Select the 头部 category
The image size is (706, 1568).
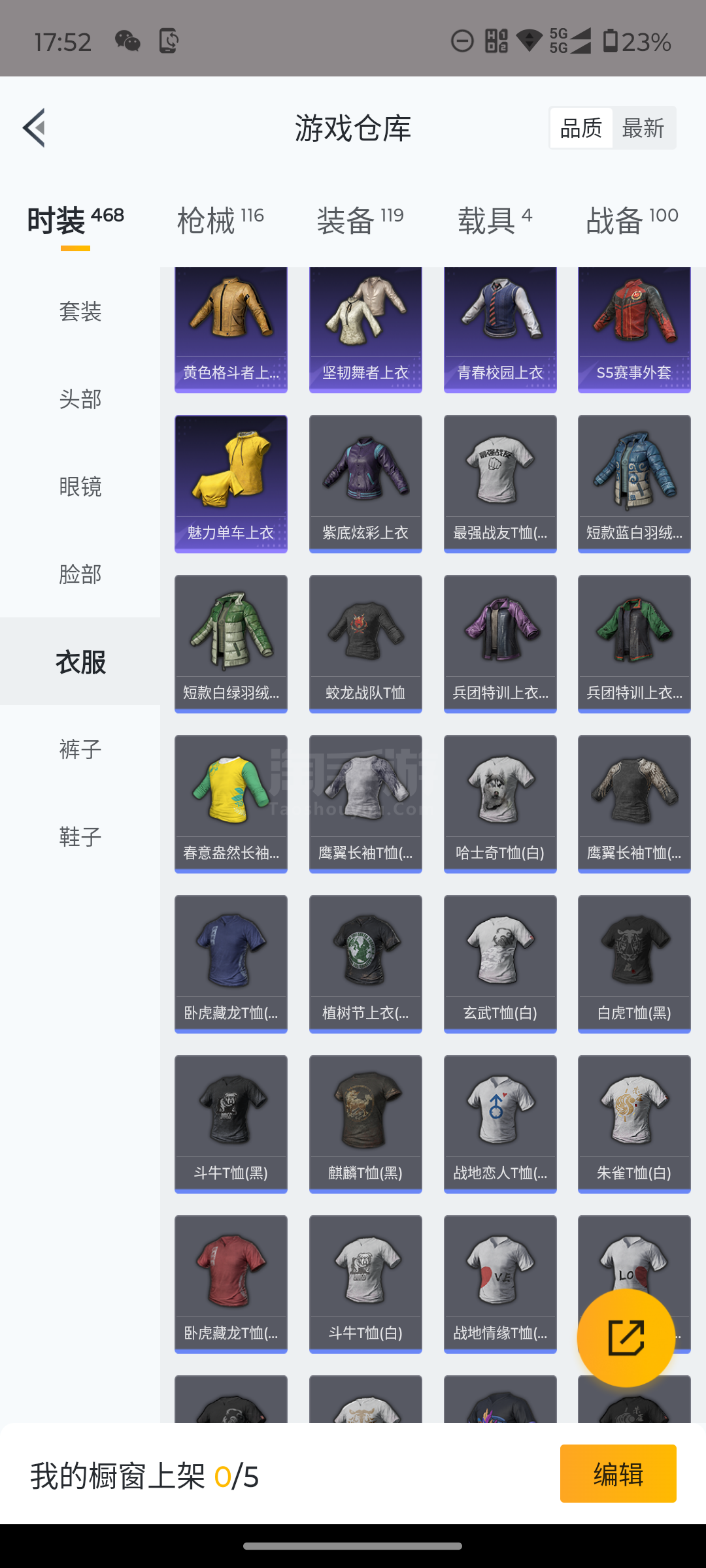80,399
